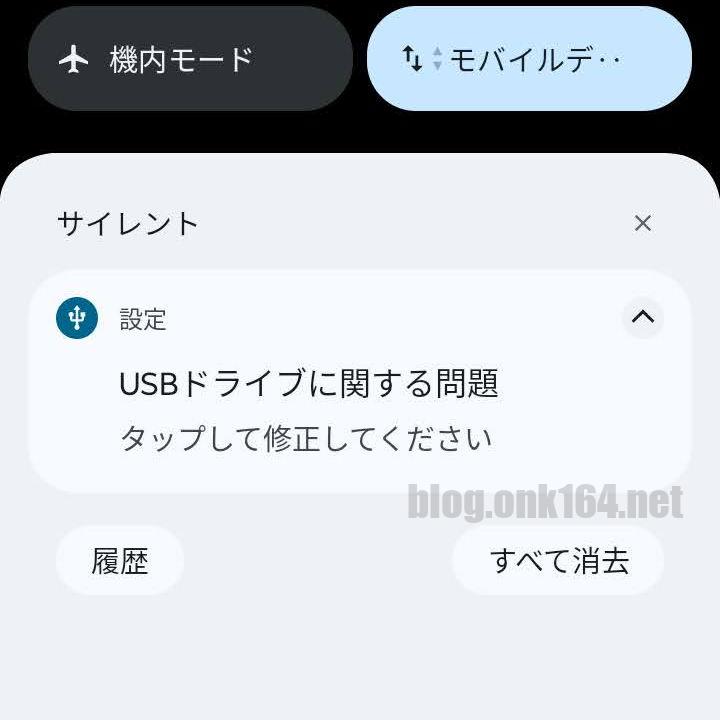Open the USBドライブに関する問題 notification

310,384
